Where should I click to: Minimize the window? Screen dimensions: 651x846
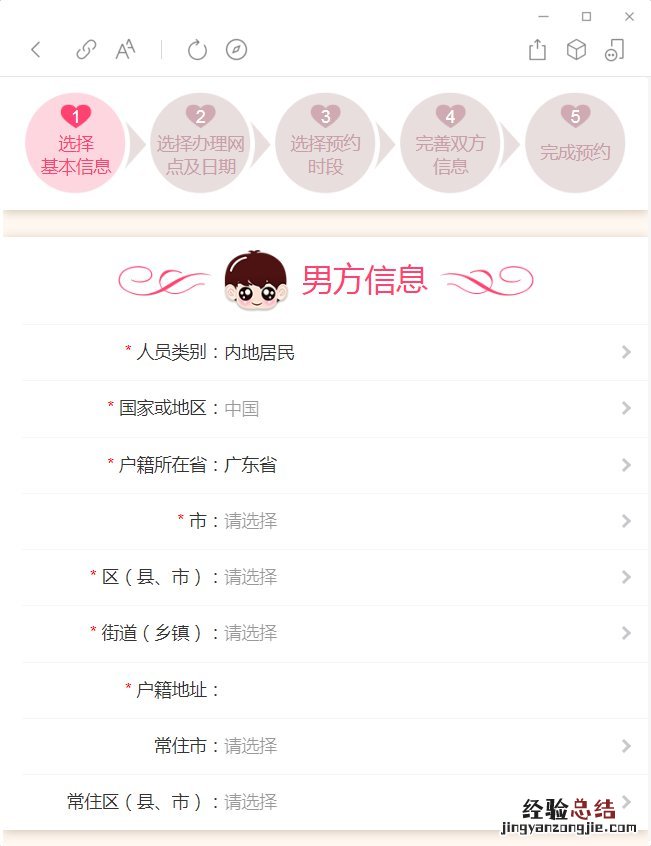pyautogui.click(x=543, y=16)
